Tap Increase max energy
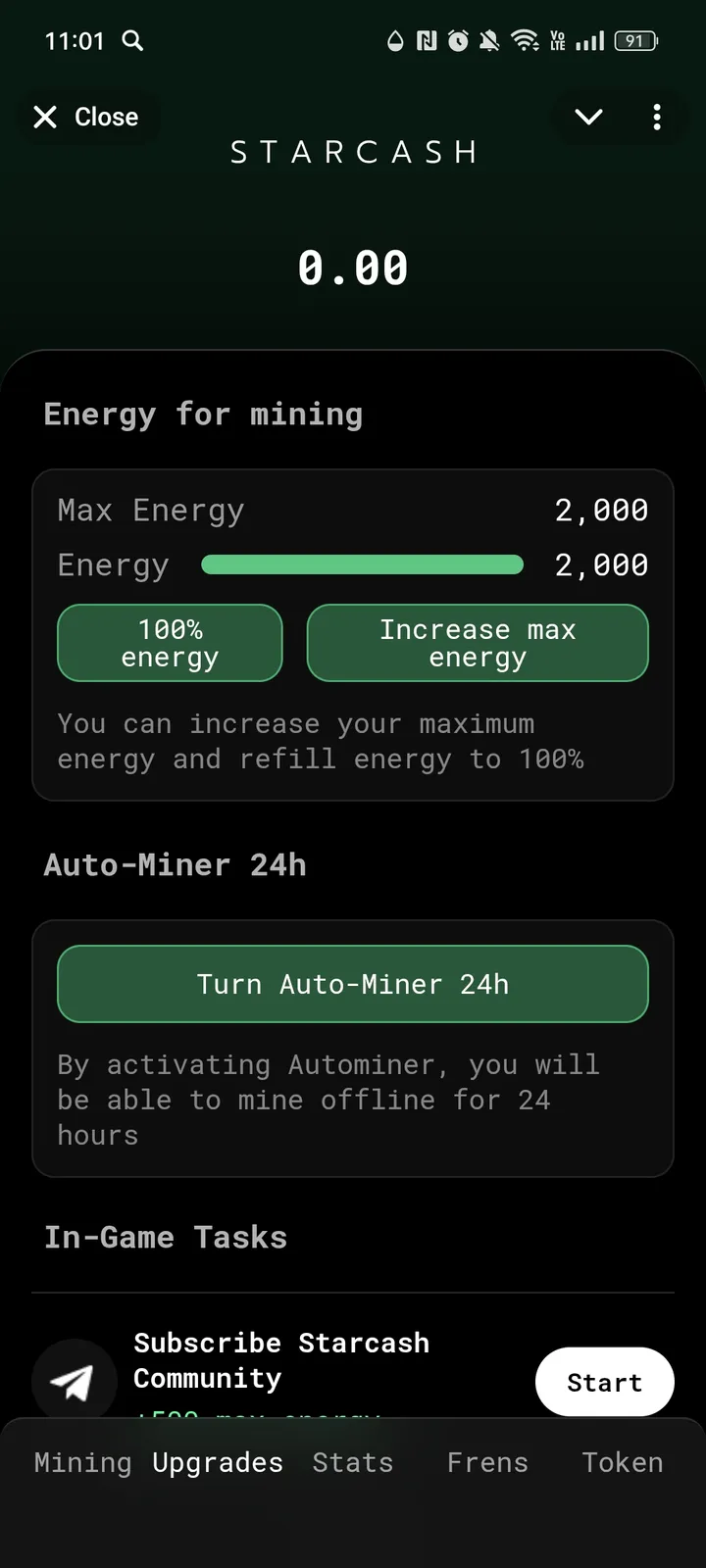The image size is (706, 1568). click(x=478, y=643)
